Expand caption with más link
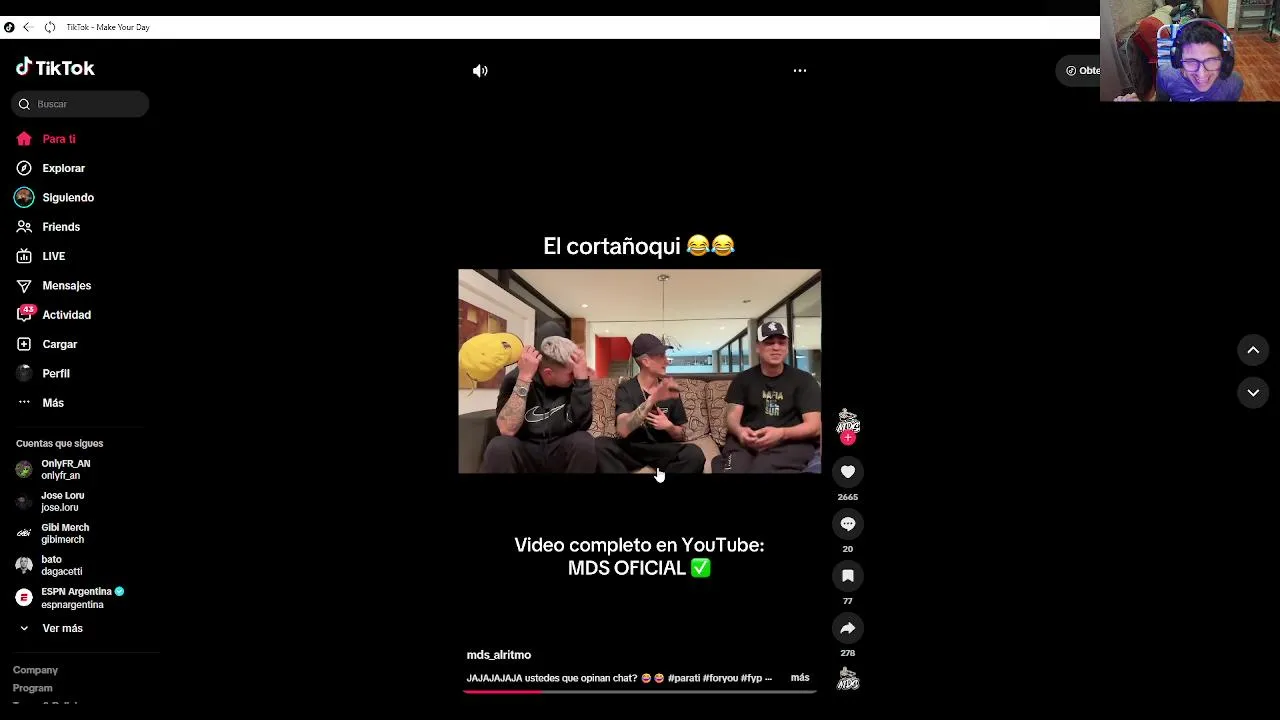This screenshot has width=1280, height=720. pyautogui.click(x=800, y=678)
